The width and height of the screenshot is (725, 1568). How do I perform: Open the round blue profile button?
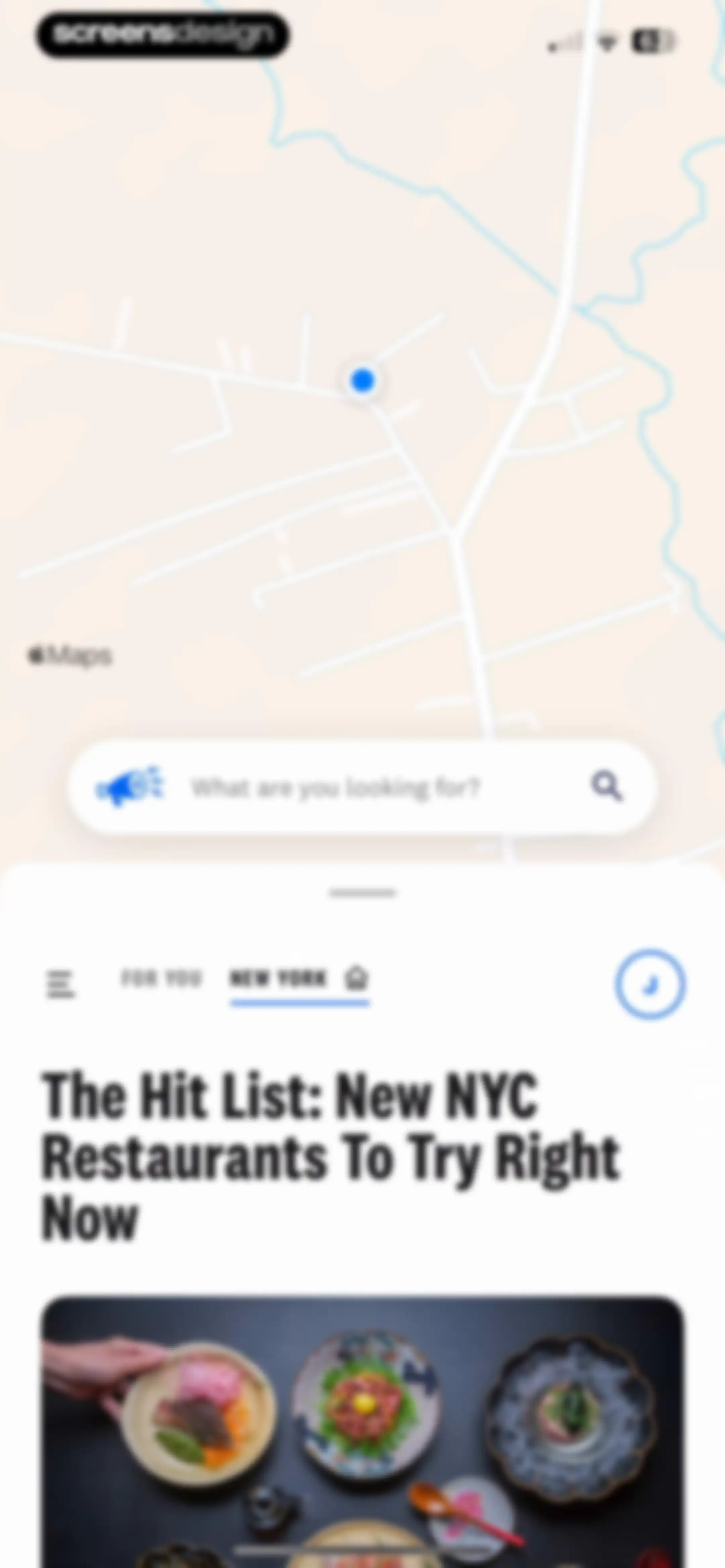click(649, 984)
